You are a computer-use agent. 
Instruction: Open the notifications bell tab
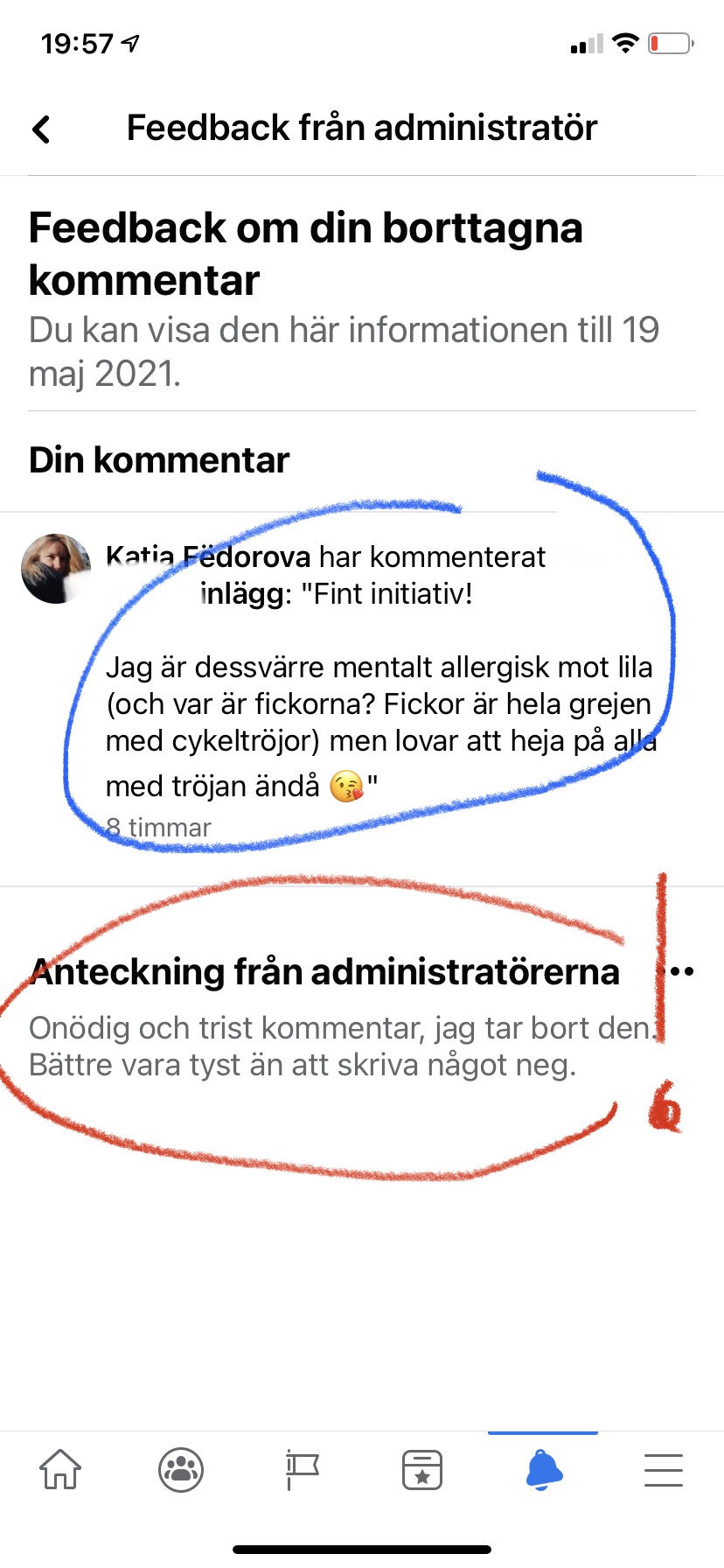click(543, 1469)
